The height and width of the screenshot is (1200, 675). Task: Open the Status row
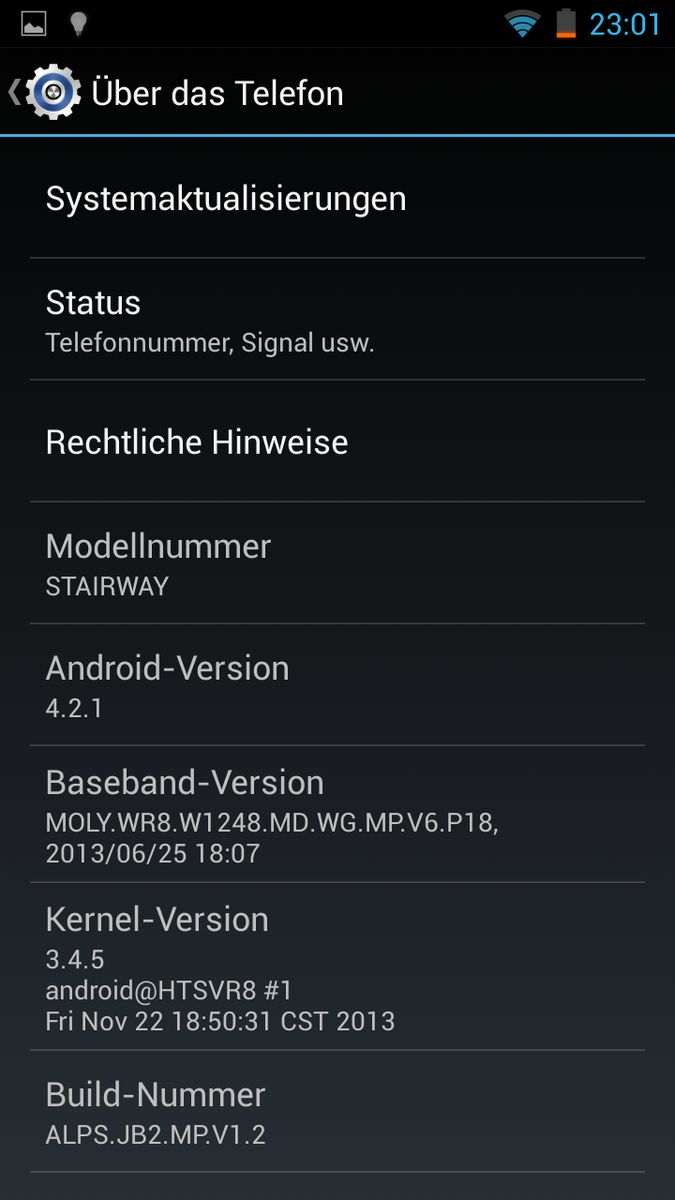pyautogui.click(x=337, y=320)
